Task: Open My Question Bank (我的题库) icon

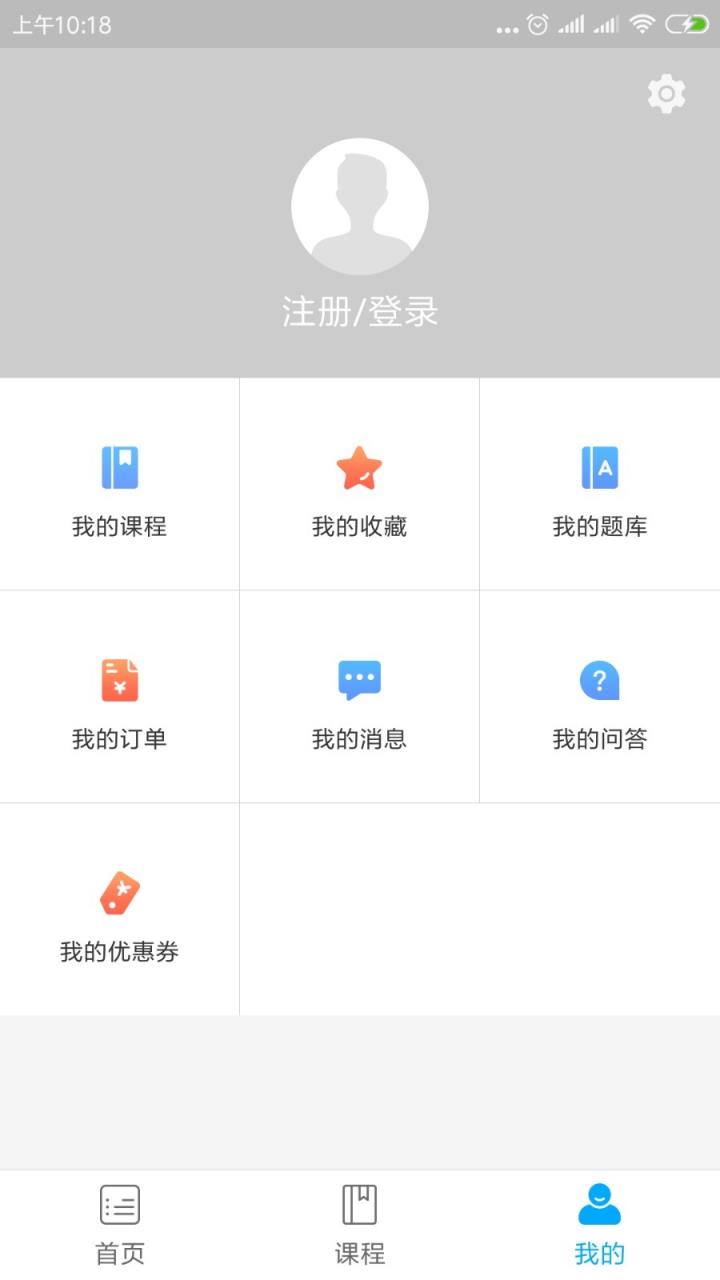Action: coord(599,466)
